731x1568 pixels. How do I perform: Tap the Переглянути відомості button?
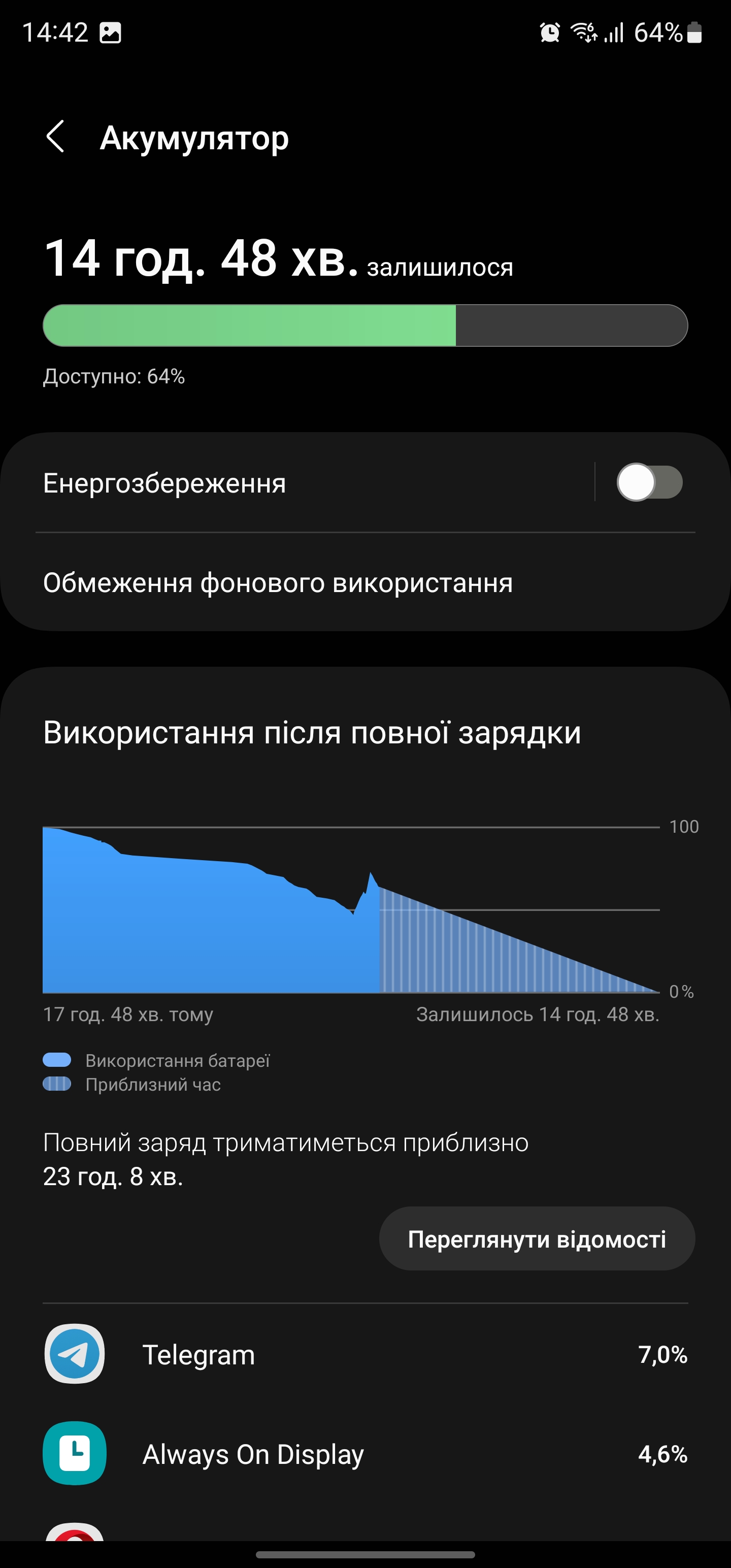(x=536, y=1238)
